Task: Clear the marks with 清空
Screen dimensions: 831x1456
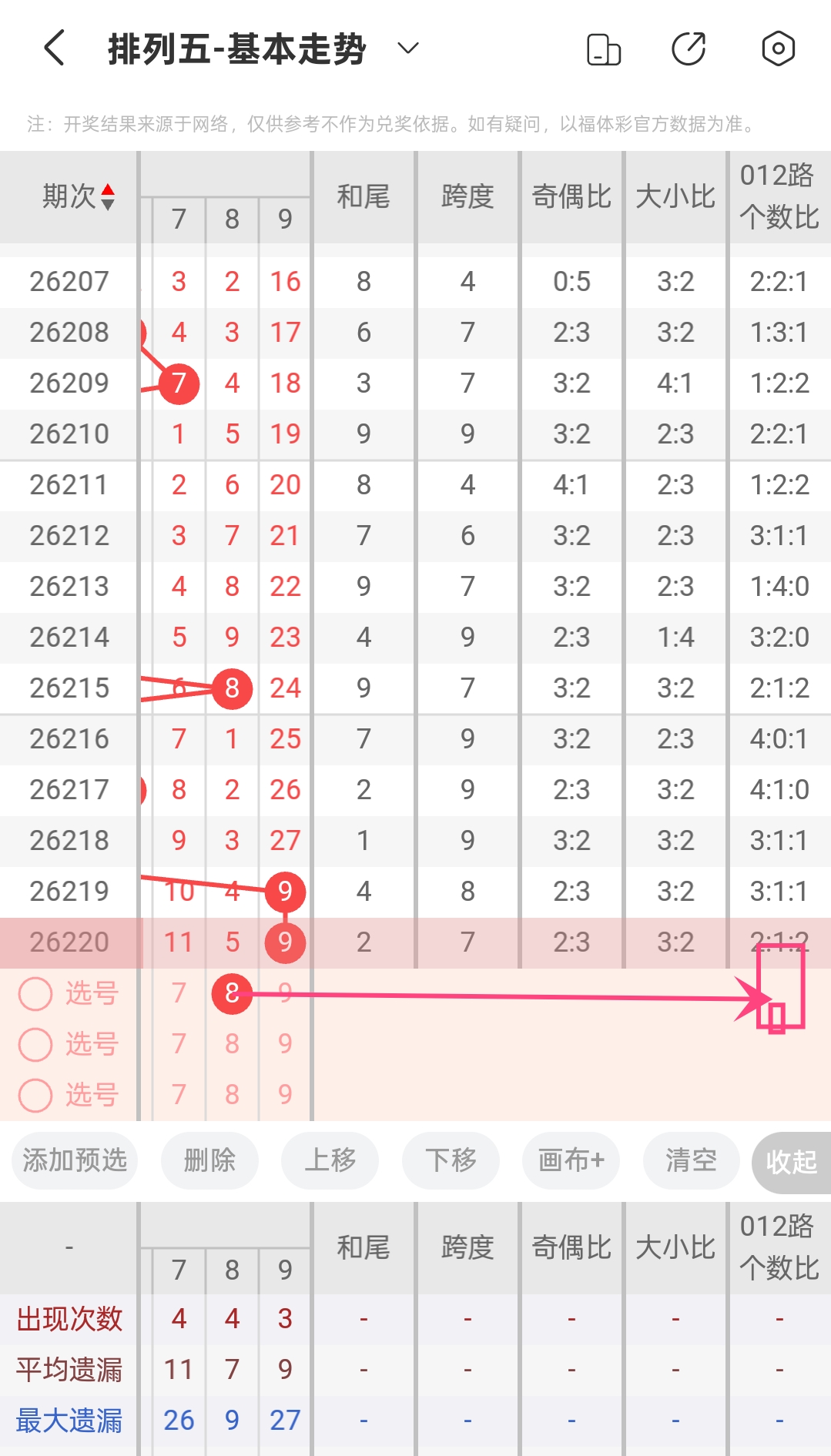Action: coord(691,1160)
